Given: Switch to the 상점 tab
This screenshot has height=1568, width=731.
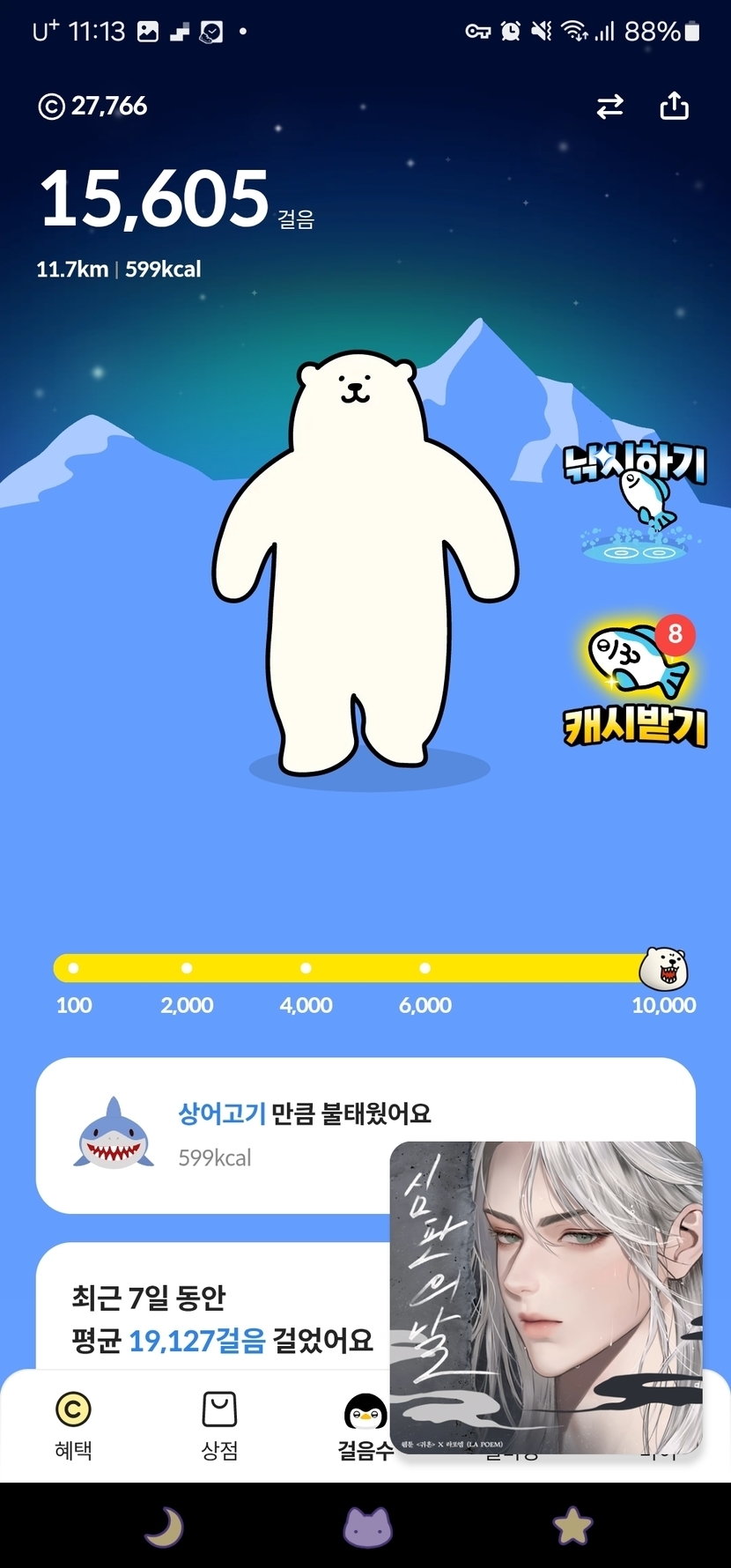Looking at the screenshot, I should (219, 1425).
